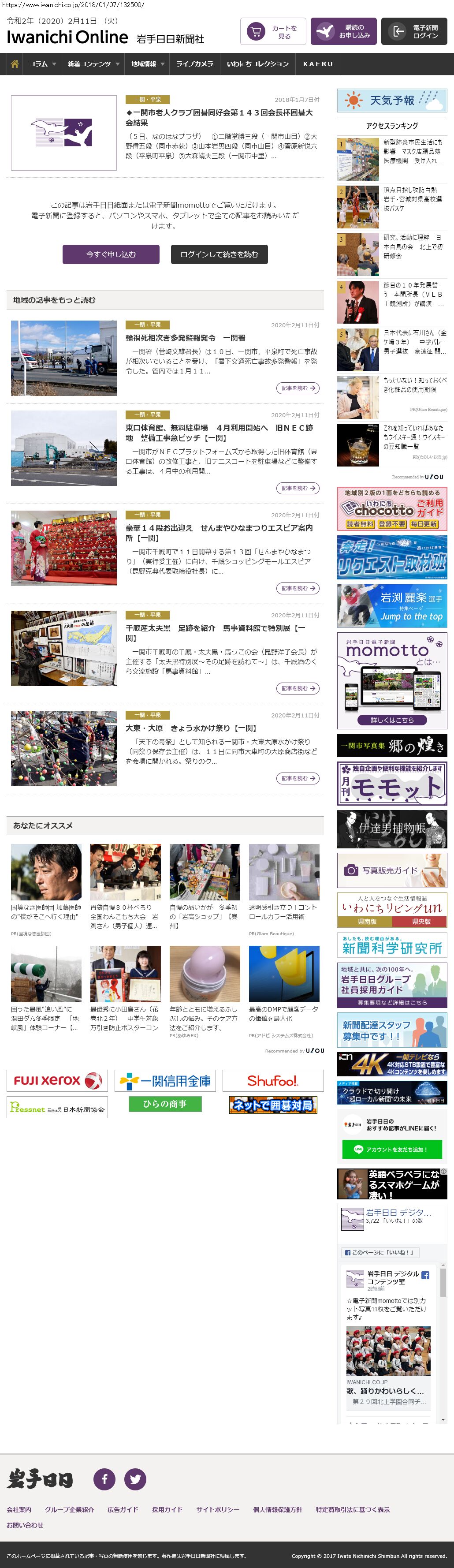Open the momotto 詳しくはこちら banner
This screenshot has width=454, height=1568.
392,720
